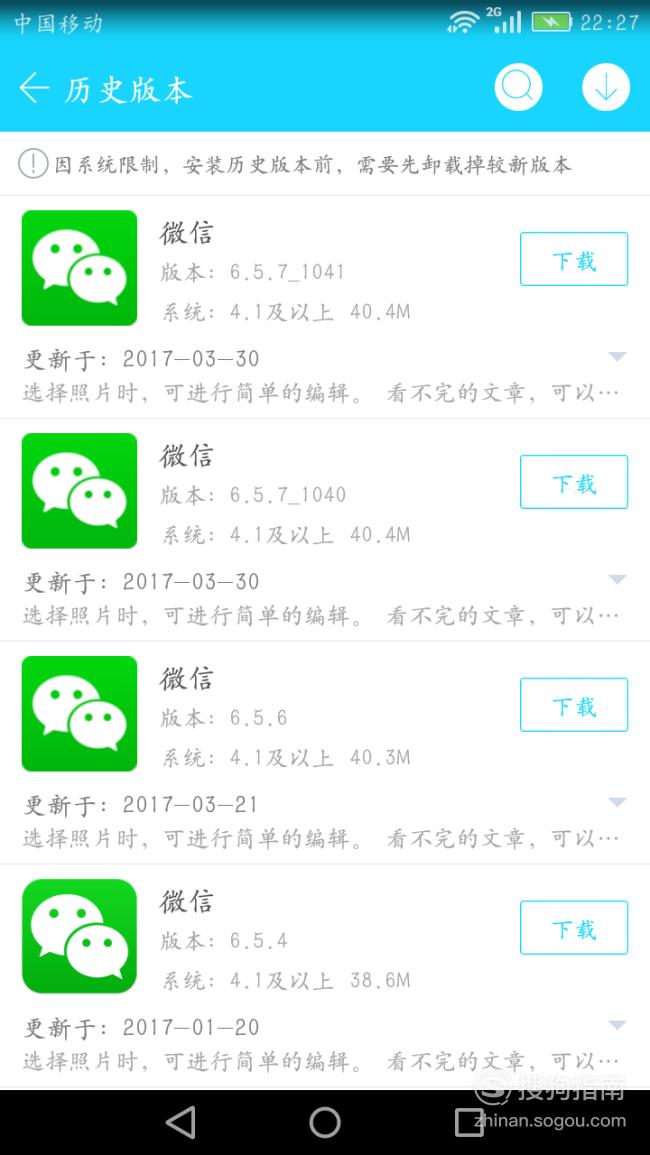Go back from the 历史版本 page
This screenshot has height=1155, width=650.
34,88
